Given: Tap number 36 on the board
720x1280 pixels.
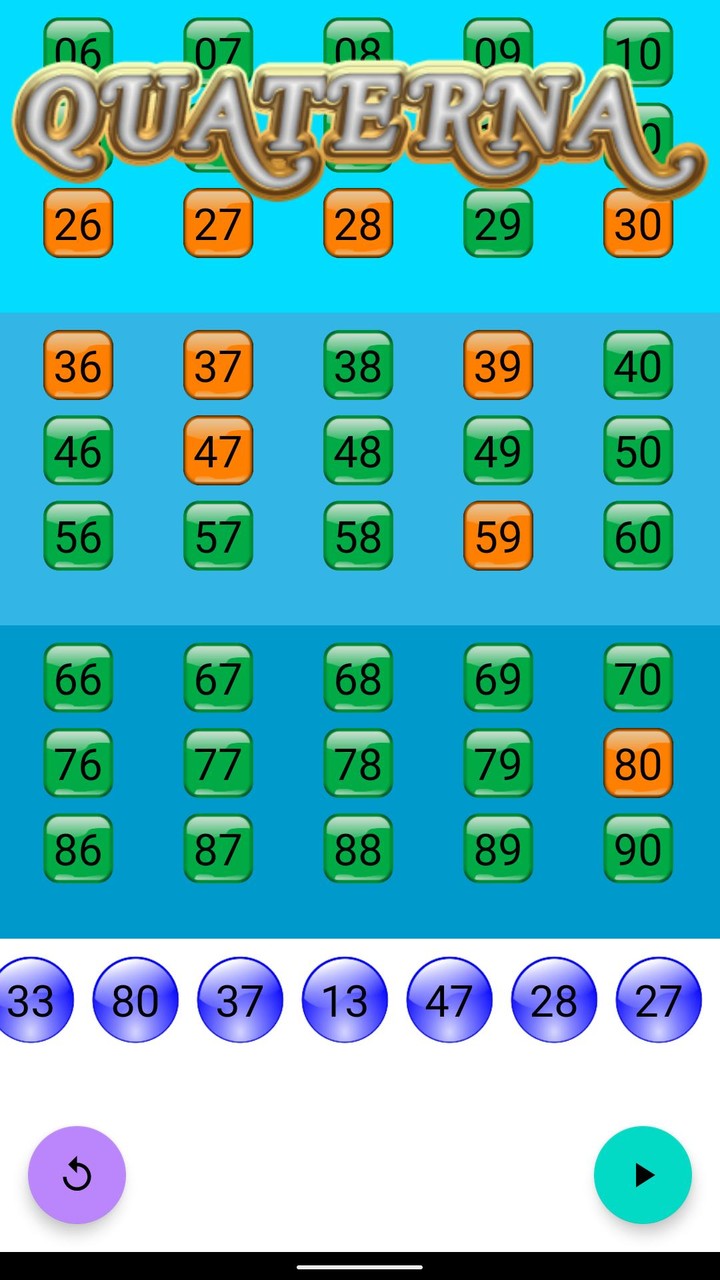Looking at the screenshot, I should [78, 366].
